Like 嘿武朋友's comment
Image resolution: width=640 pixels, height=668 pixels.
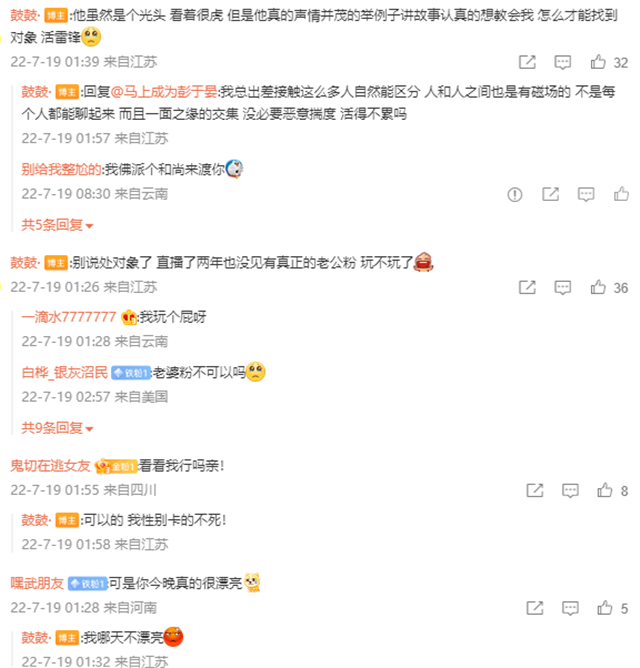click(599, 607)
